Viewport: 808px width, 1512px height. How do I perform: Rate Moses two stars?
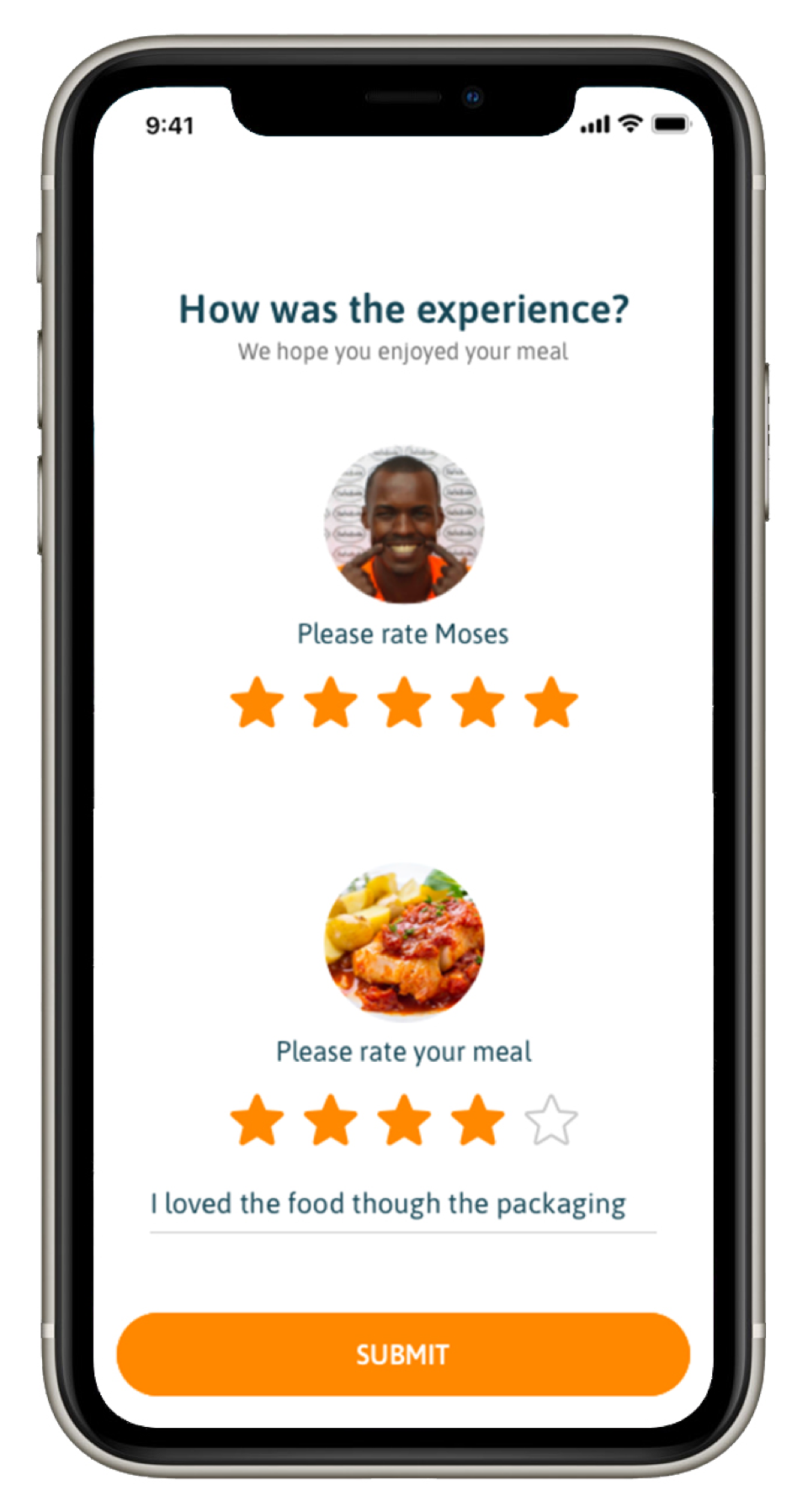pyautogui.click(x=330, y=703)
